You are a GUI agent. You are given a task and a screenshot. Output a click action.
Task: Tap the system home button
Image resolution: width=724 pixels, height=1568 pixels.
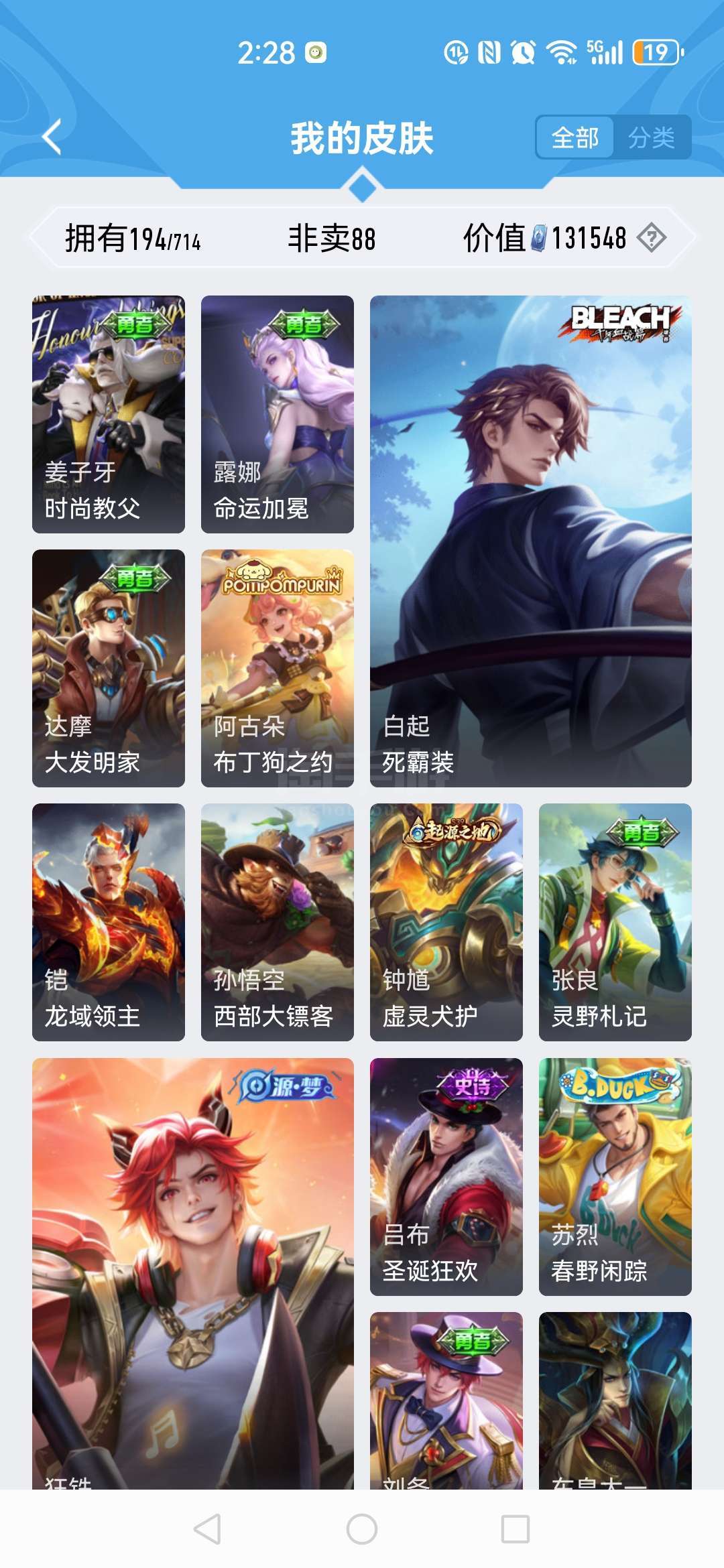tap(362, 1529)
